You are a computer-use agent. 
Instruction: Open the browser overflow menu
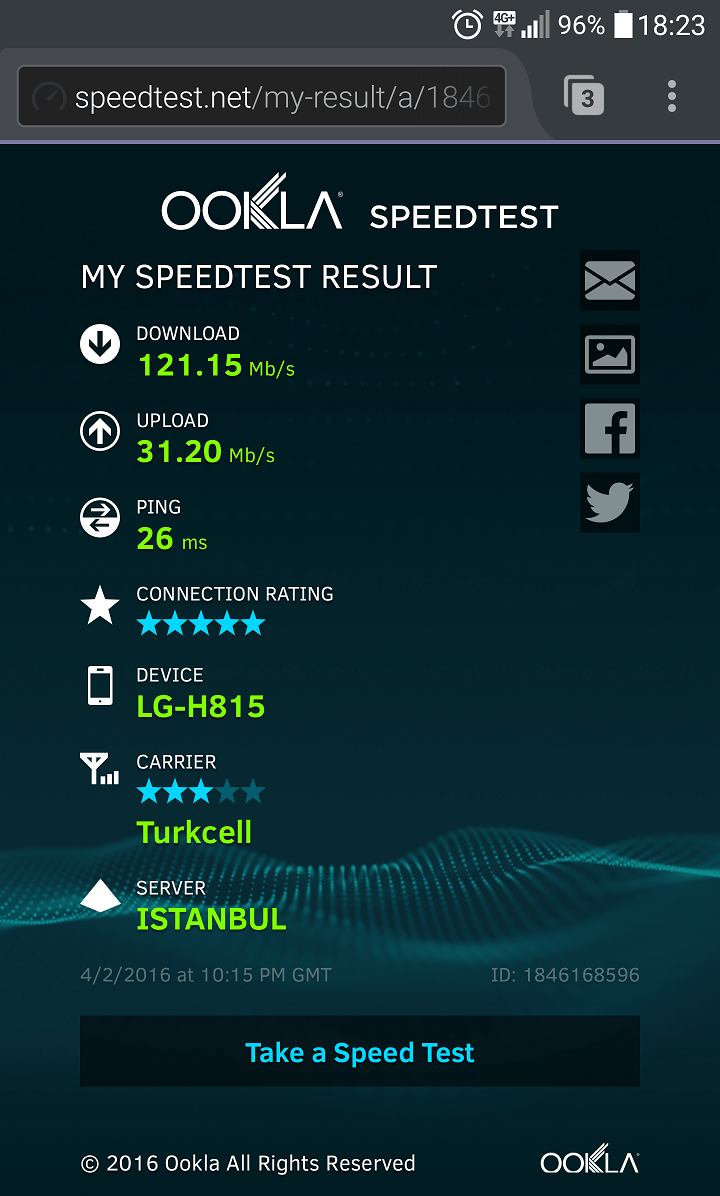672,96
